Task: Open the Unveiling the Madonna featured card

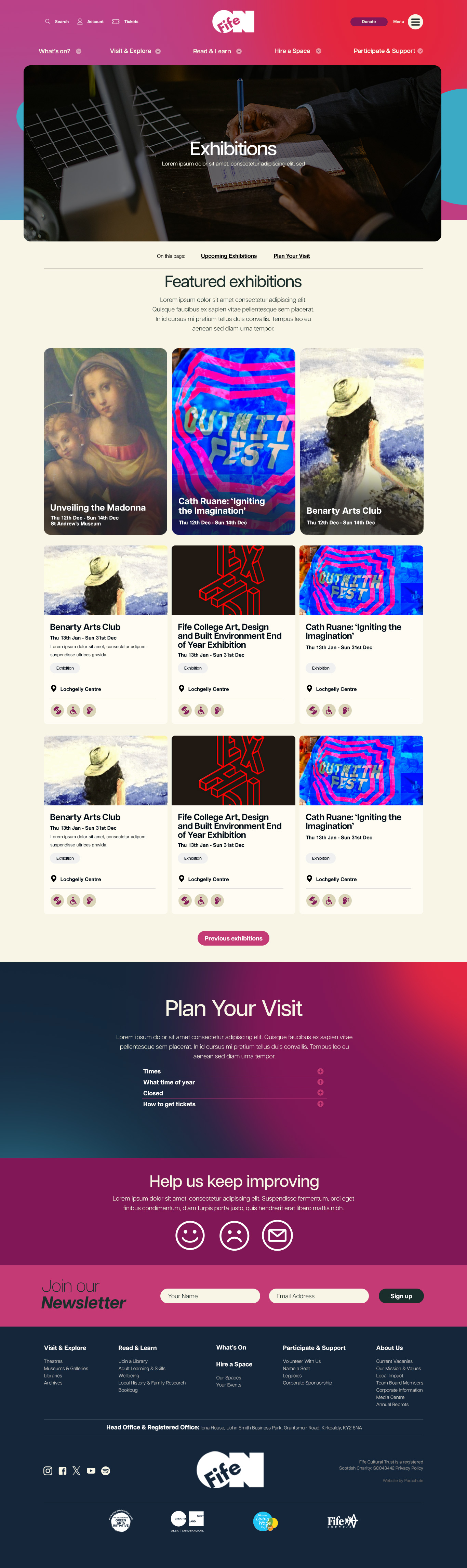Action: click(x=105, y=441)
